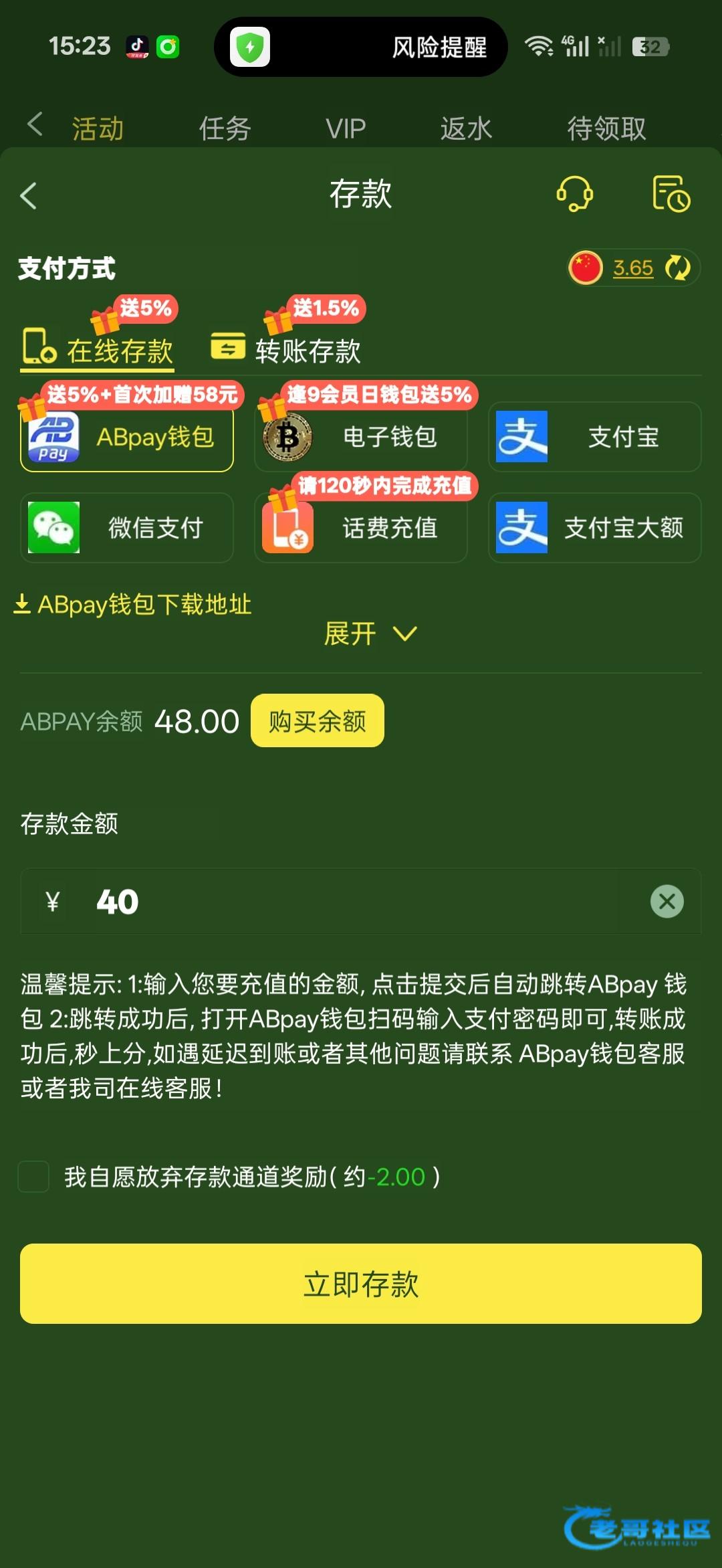Switch to the 任务 top tab
722x1568 pixels.
[x=225, y=128]
